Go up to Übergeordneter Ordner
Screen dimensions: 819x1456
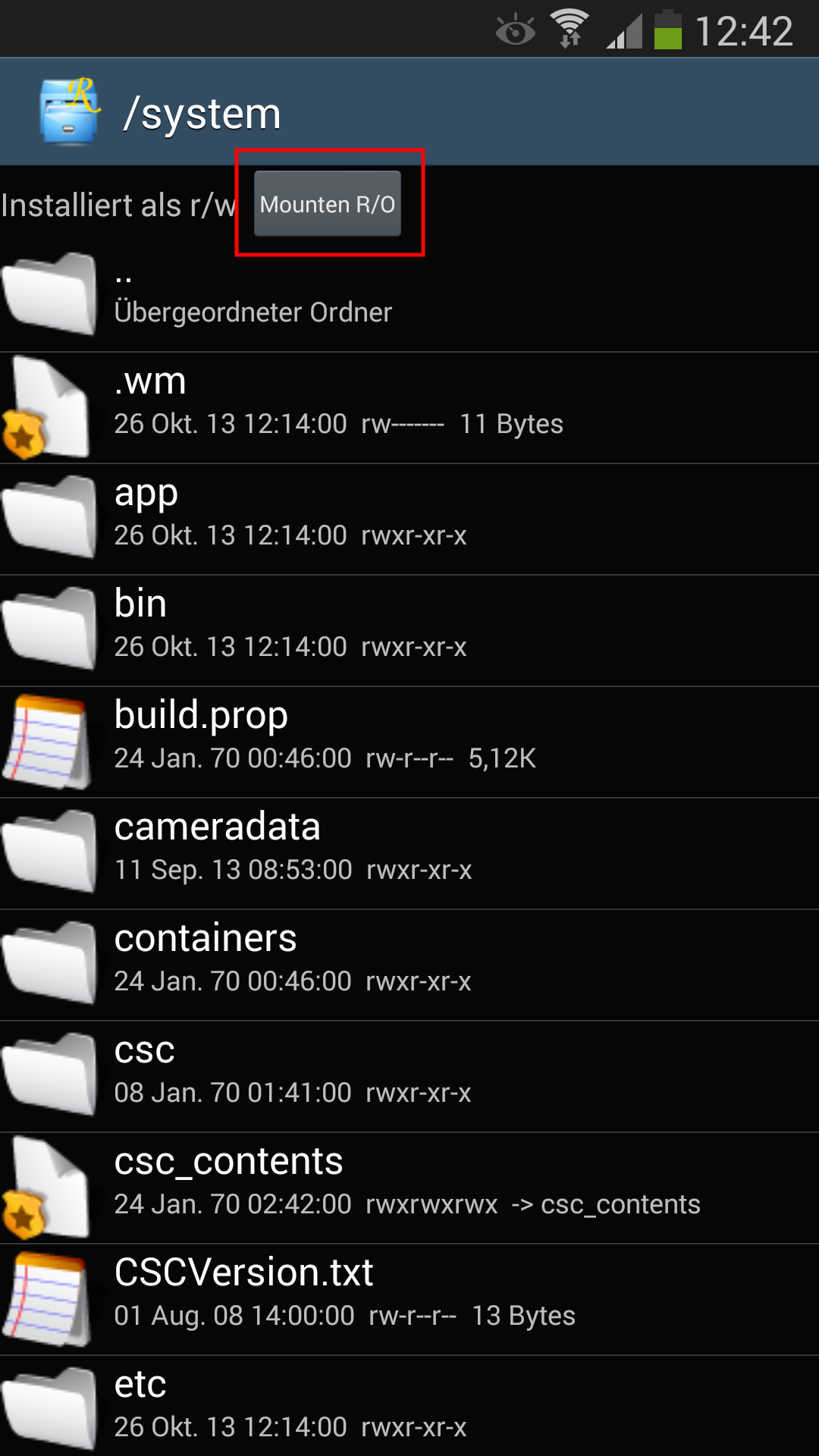click(409, 298)
